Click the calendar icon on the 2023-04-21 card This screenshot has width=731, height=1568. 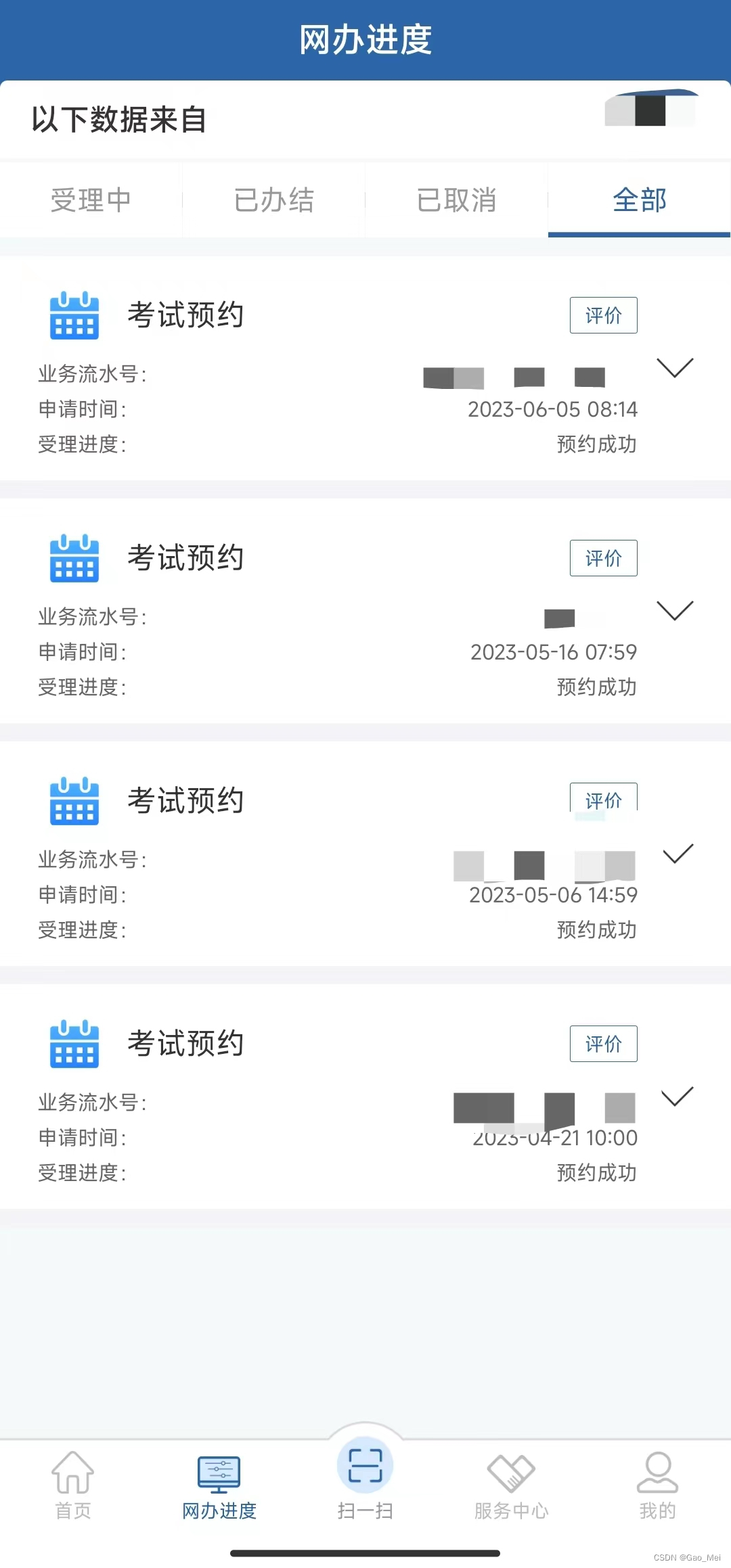pos(74,1044)
